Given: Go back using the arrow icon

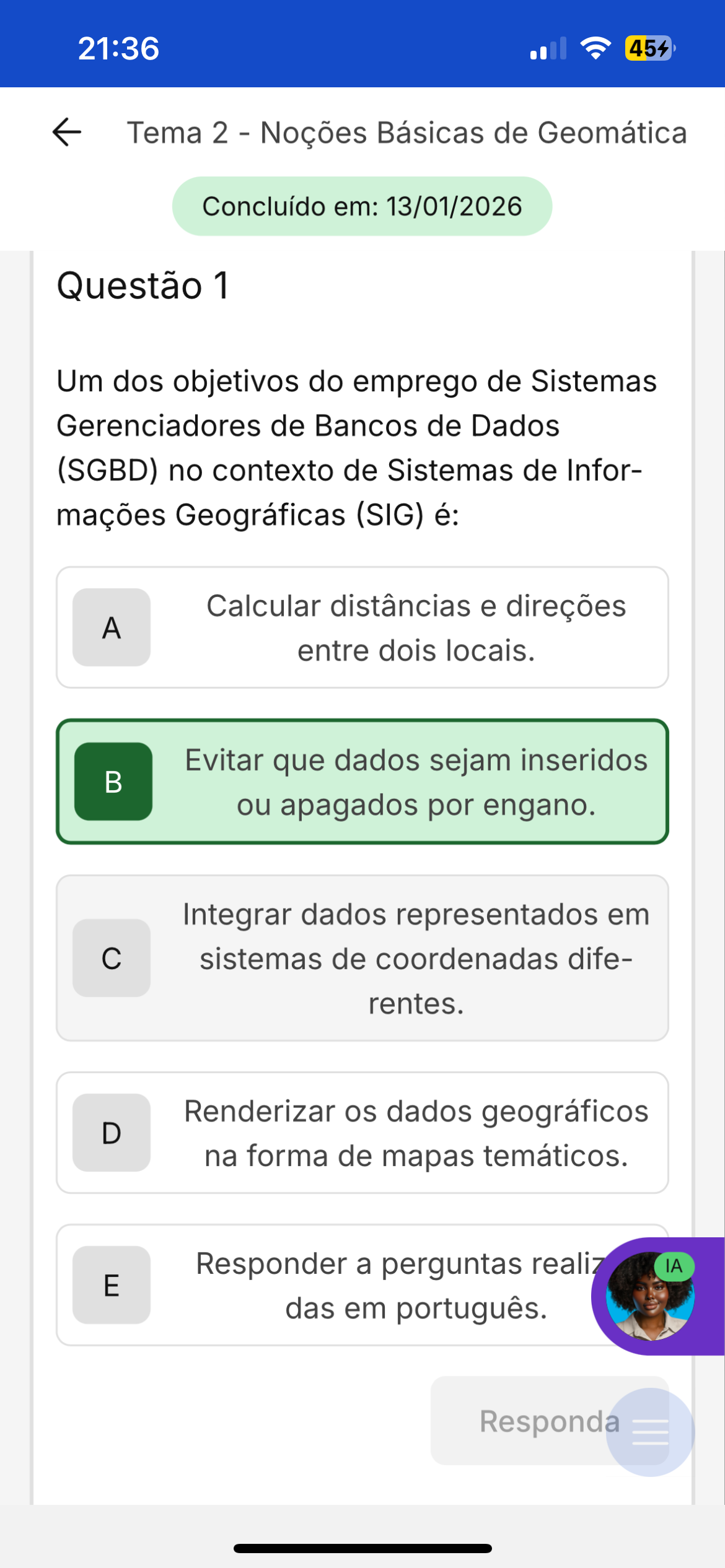Looking at the screenshot, I should pyautogui.click(x=67, y=132).
